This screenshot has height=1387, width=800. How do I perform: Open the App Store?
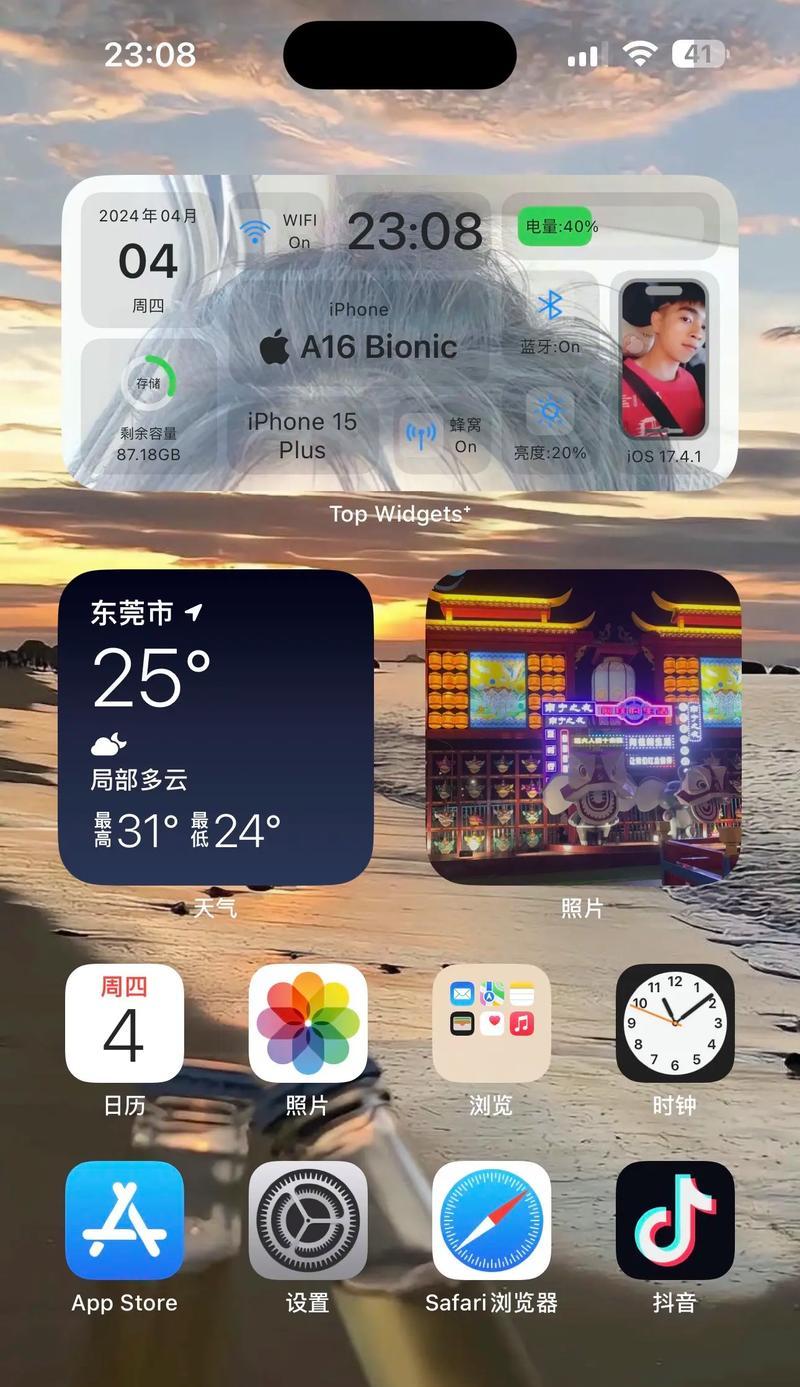point(124,1220)
